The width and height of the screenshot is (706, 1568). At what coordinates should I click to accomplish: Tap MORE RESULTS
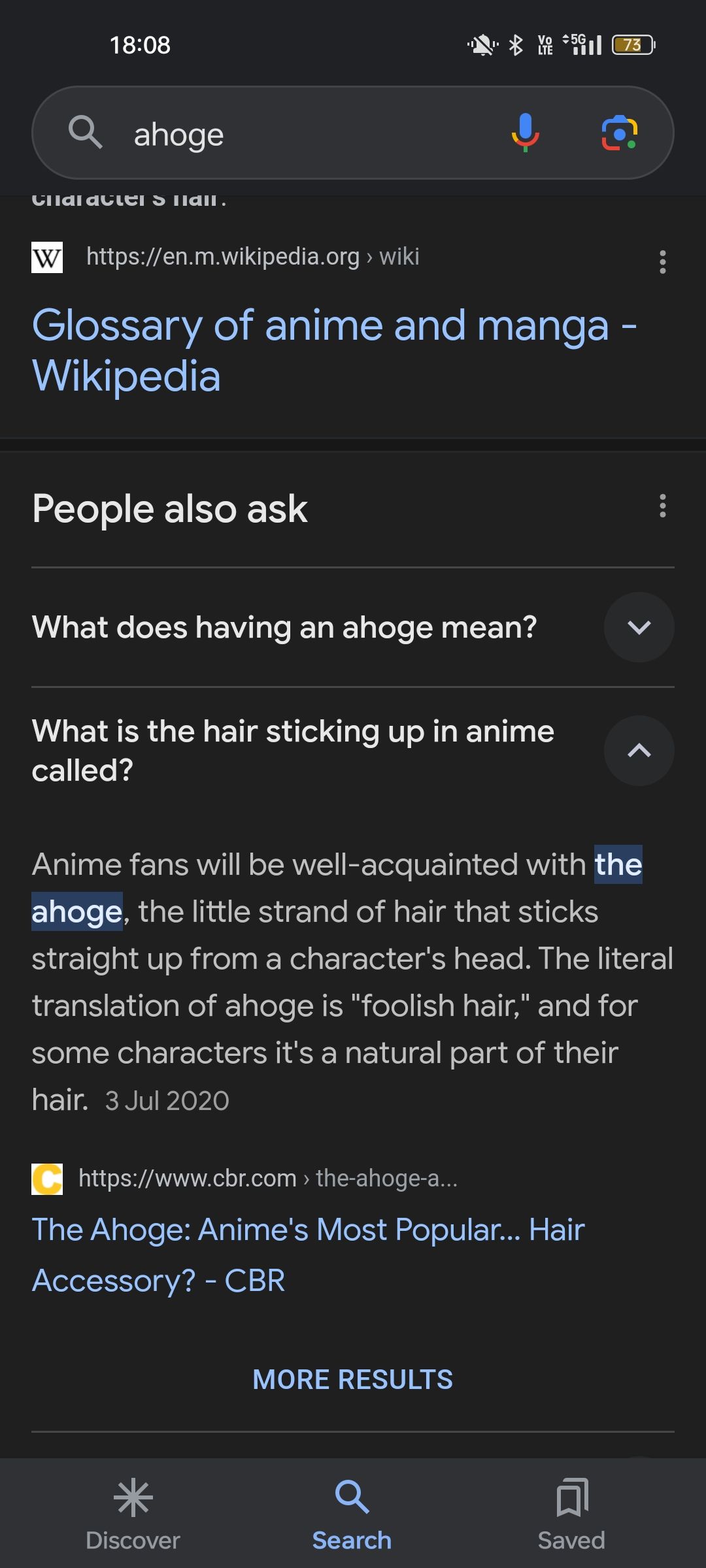tap(352, 1379)
